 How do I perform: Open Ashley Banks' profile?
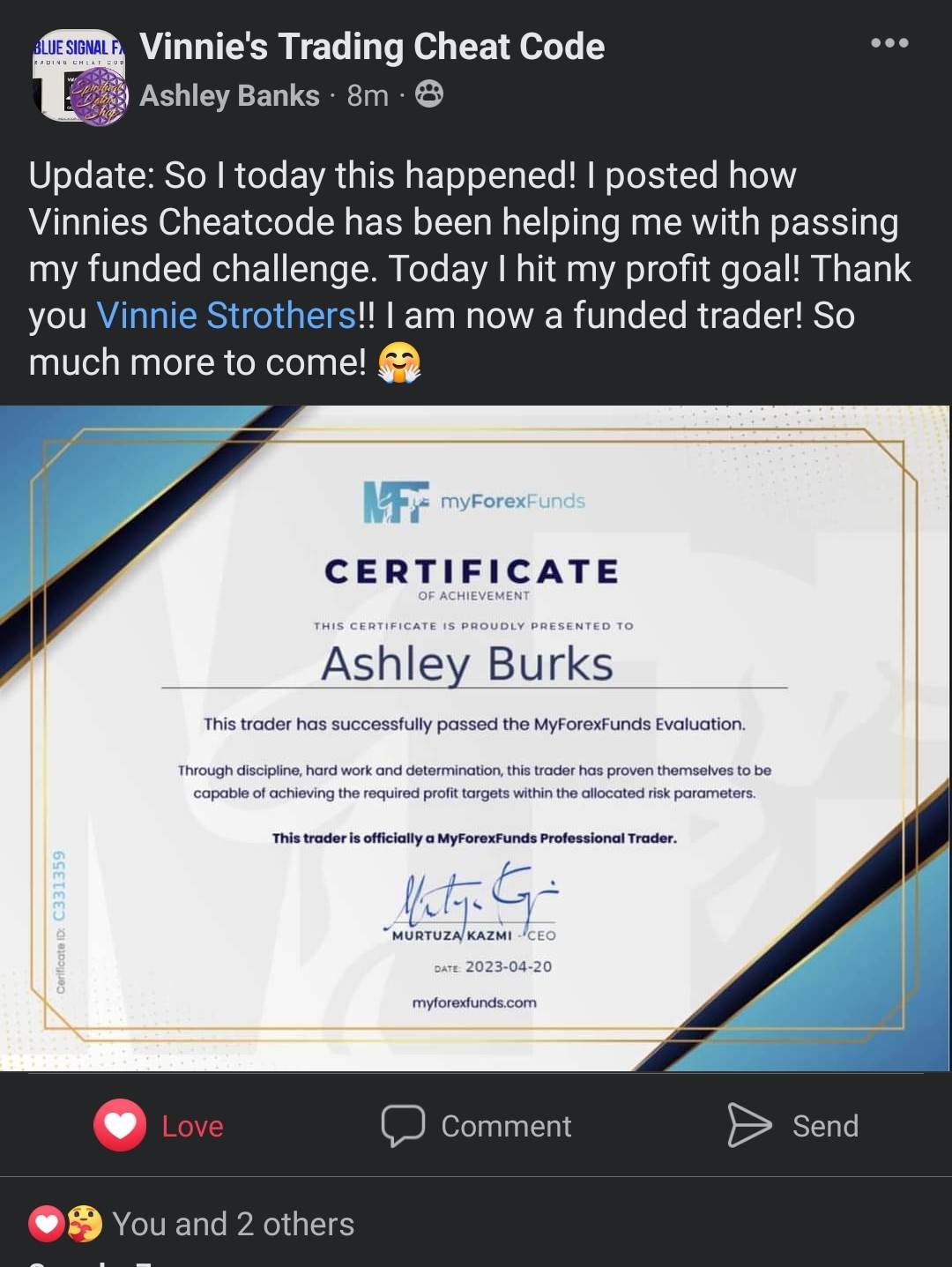coord(229,95)
